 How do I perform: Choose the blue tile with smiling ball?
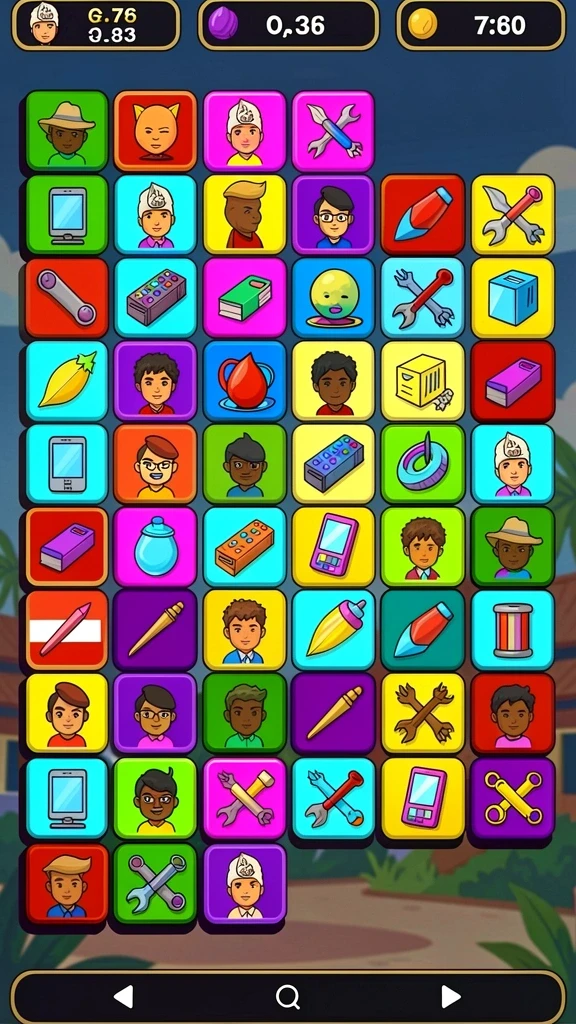click(x=333, y=297)
